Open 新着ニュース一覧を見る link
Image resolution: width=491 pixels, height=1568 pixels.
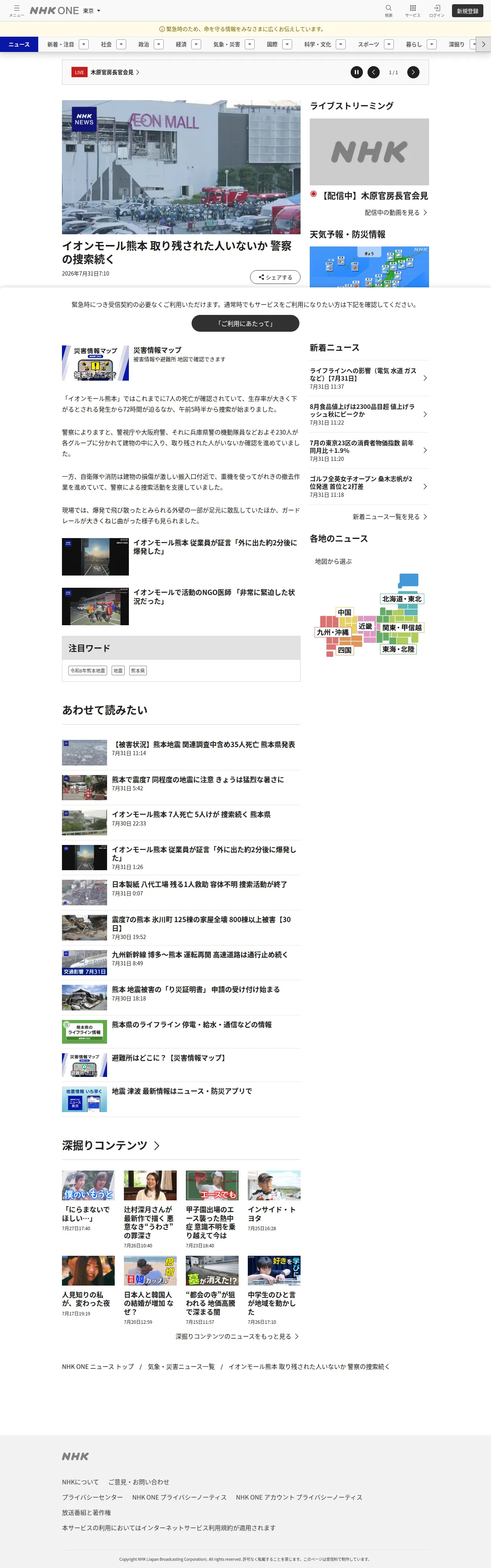pyautogui.click(x=390, y=517)
